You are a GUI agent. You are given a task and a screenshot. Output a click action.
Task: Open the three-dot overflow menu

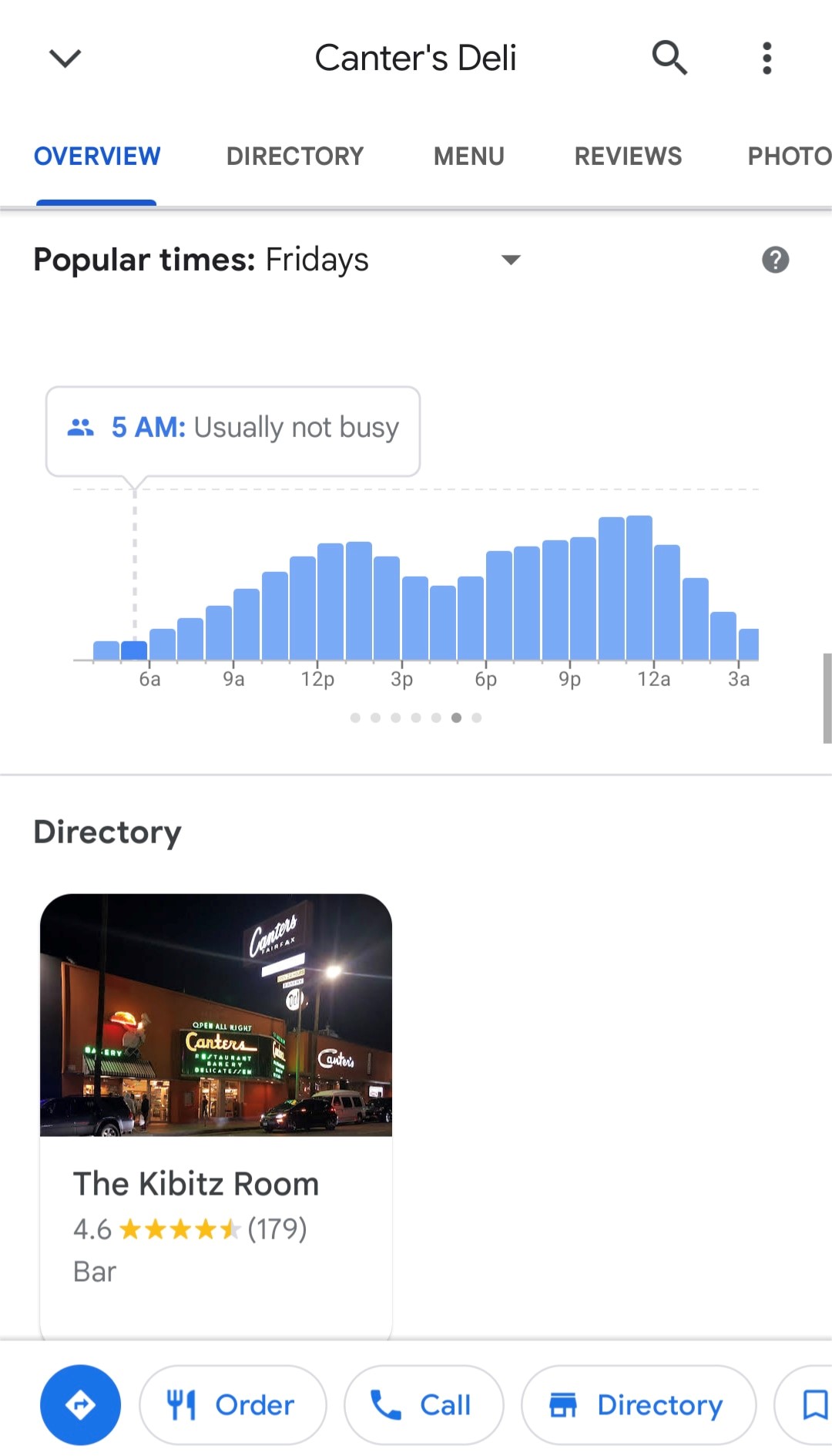point(767,58)
